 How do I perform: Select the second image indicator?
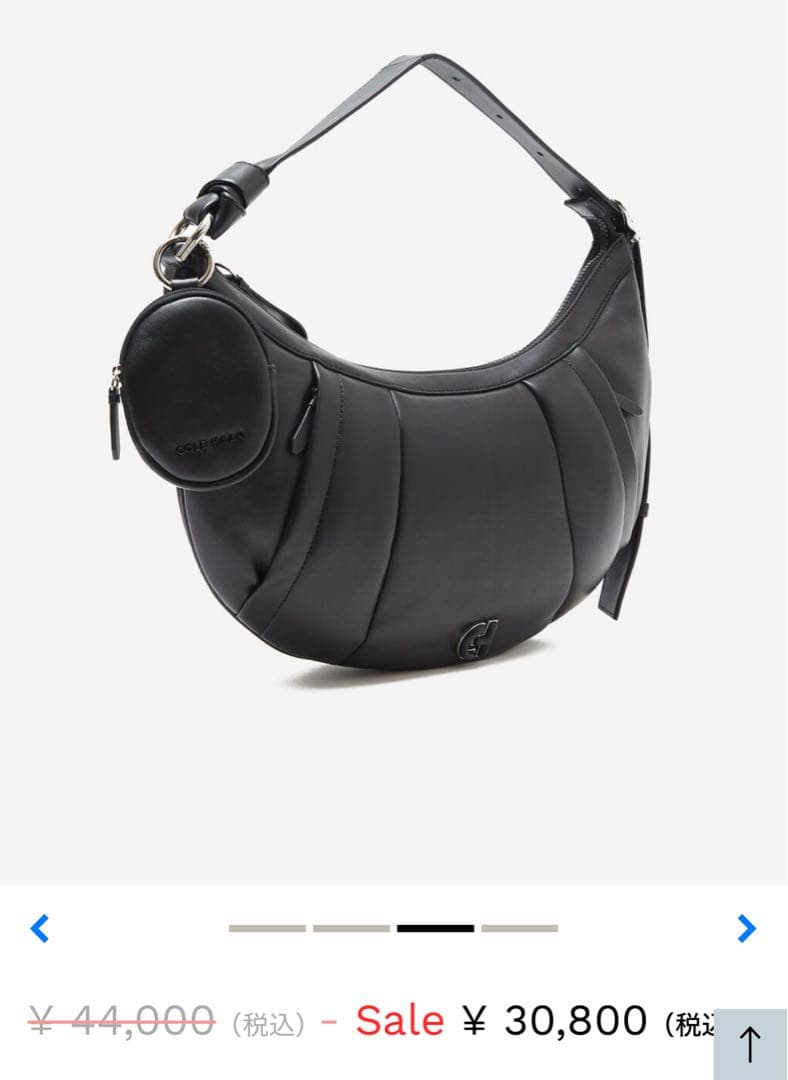tap(351, 928)
